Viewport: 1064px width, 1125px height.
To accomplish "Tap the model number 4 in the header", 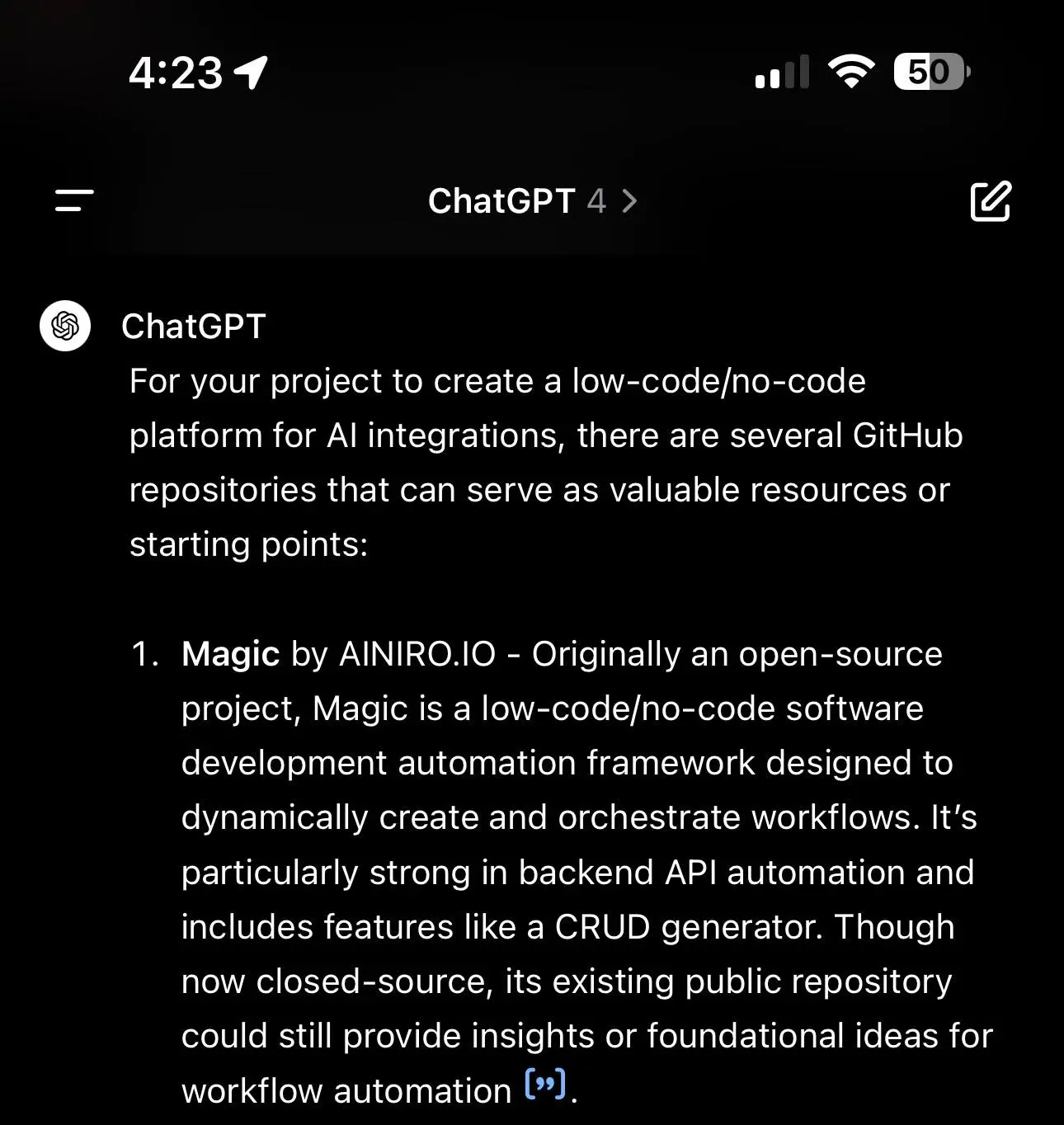I will [x=596, y=200].
